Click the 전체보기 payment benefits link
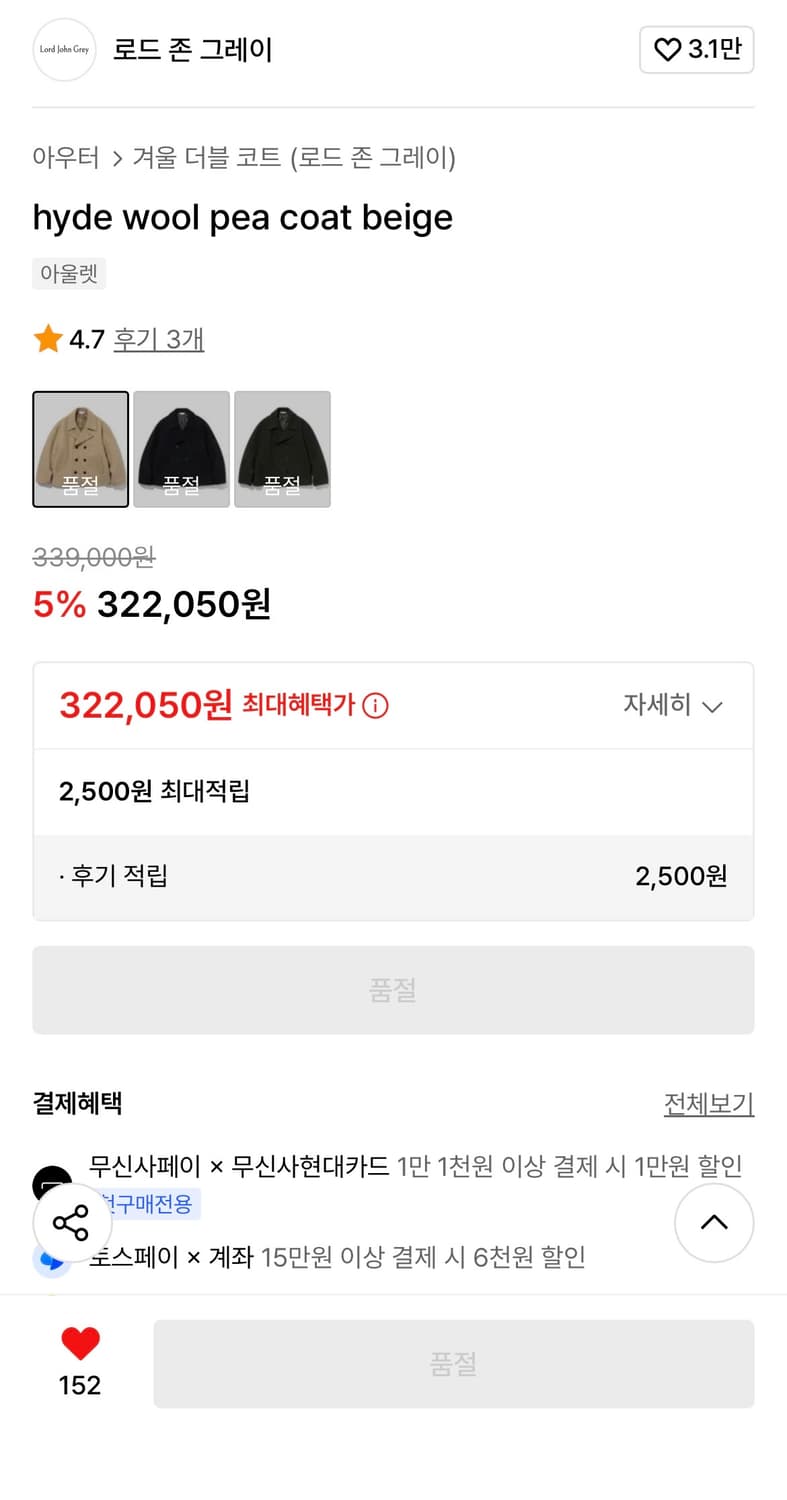This screenshot has height=1500, width=787. [709, 1102]
